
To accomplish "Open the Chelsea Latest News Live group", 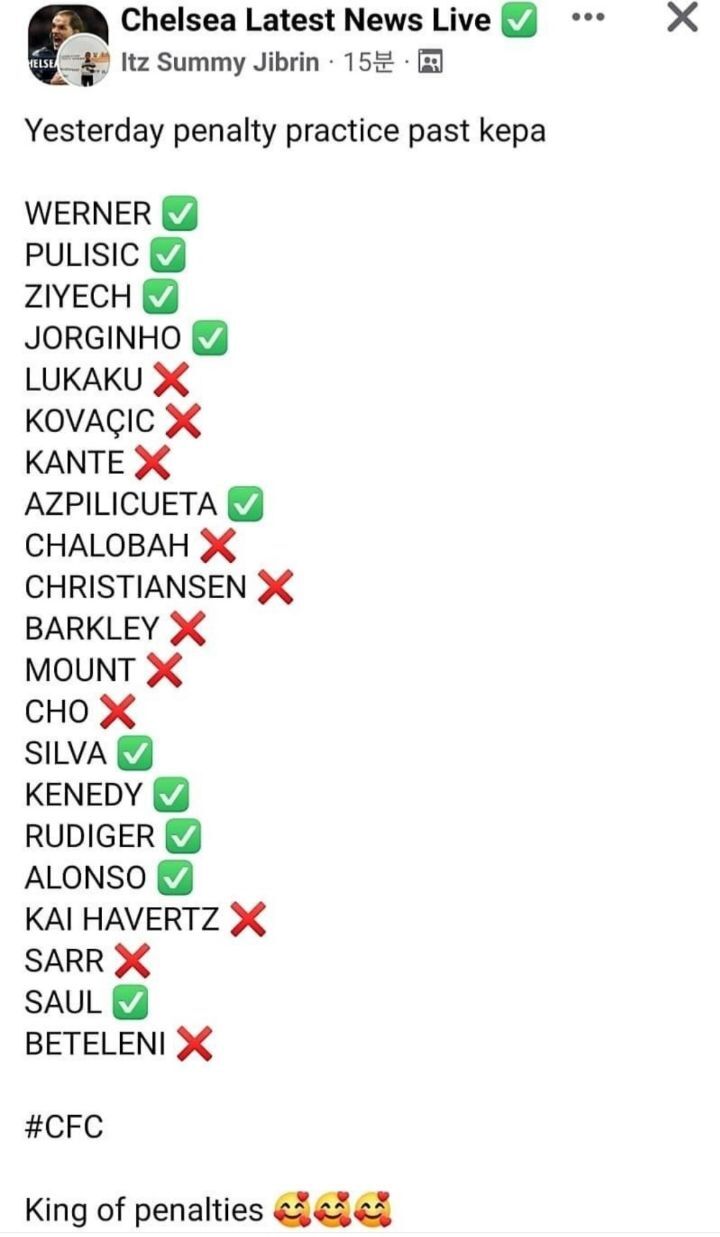I will pos(306,19).
